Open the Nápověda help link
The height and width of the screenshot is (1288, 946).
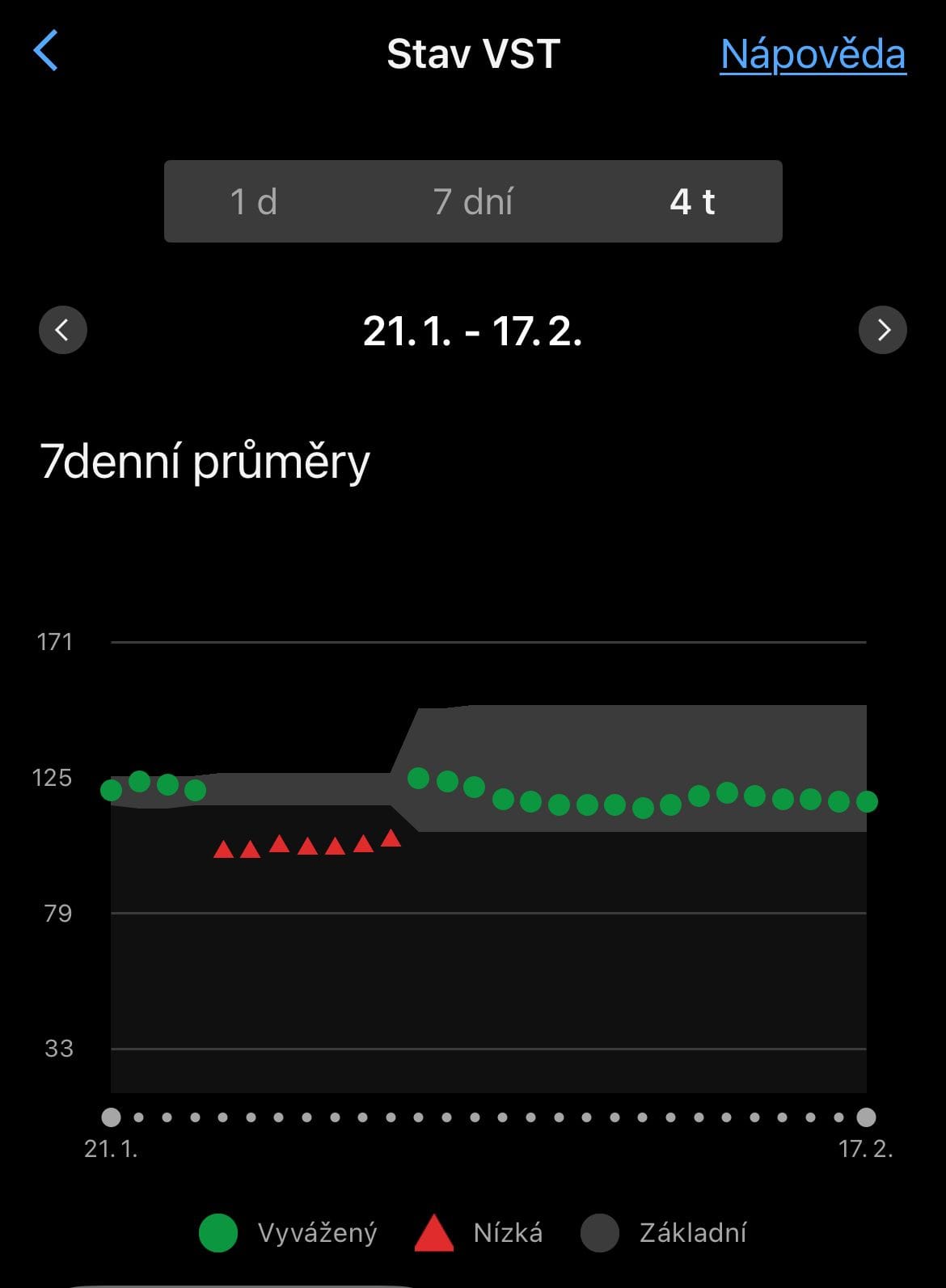813,54
